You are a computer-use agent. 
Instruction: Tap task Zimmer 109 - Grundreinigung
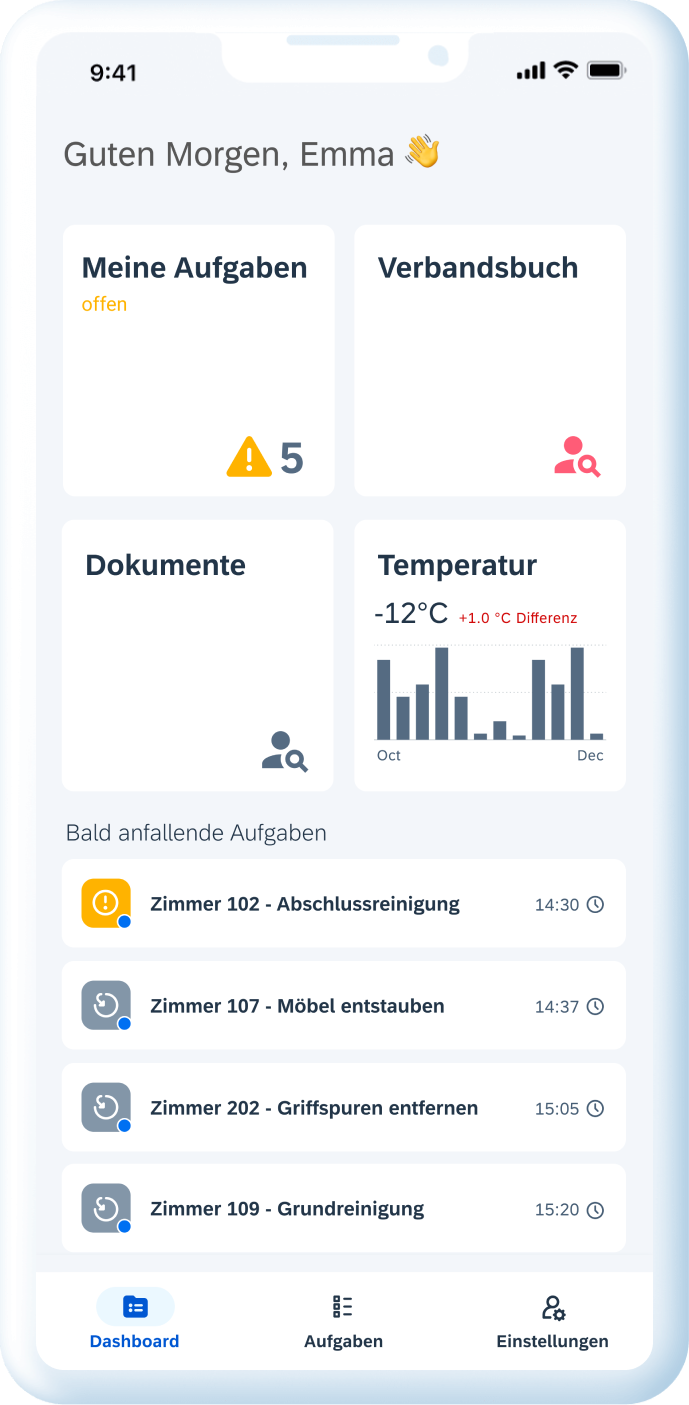(x=344, y=1209)
